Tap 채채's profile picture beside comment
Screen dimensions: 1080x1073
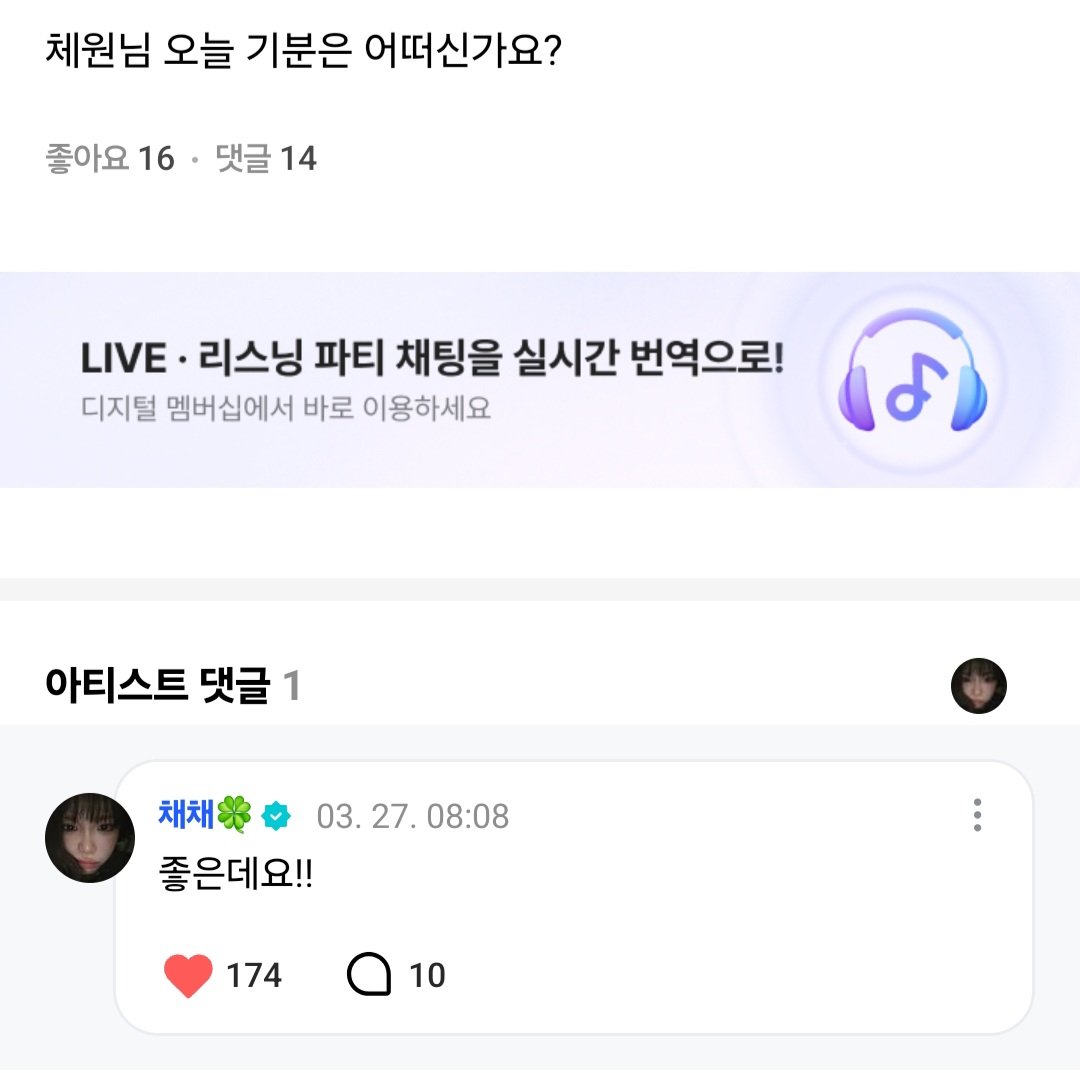(x=90, y=838)
